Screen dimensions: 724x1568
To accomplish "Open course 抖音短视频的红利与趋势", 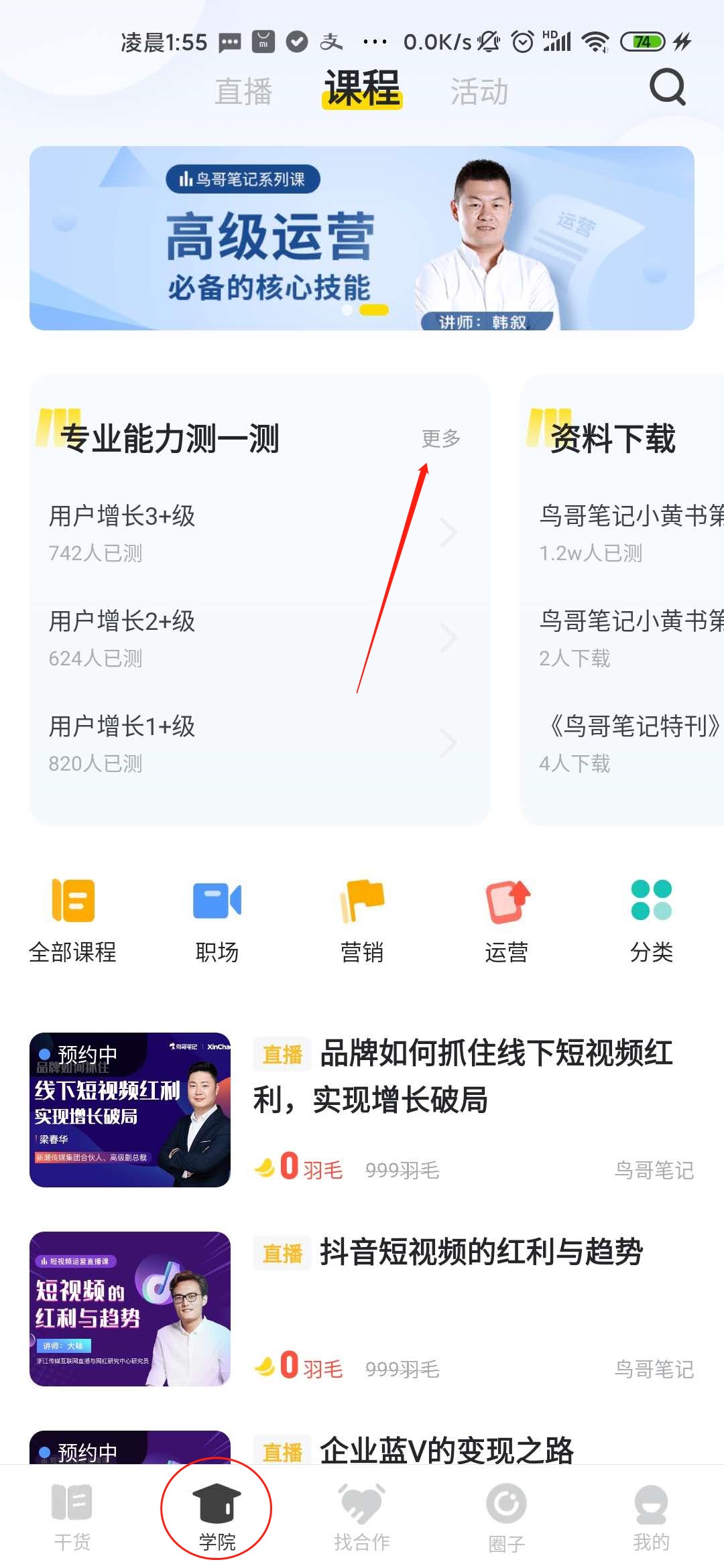I will click(x=362, y=1309).
